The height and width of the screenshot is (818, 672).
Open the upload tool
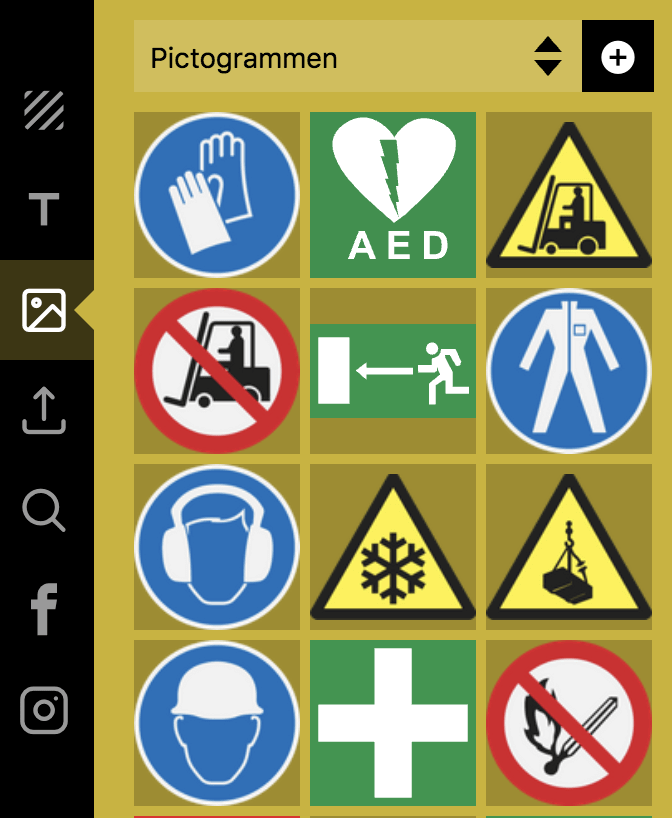click(x=44, y=411)
